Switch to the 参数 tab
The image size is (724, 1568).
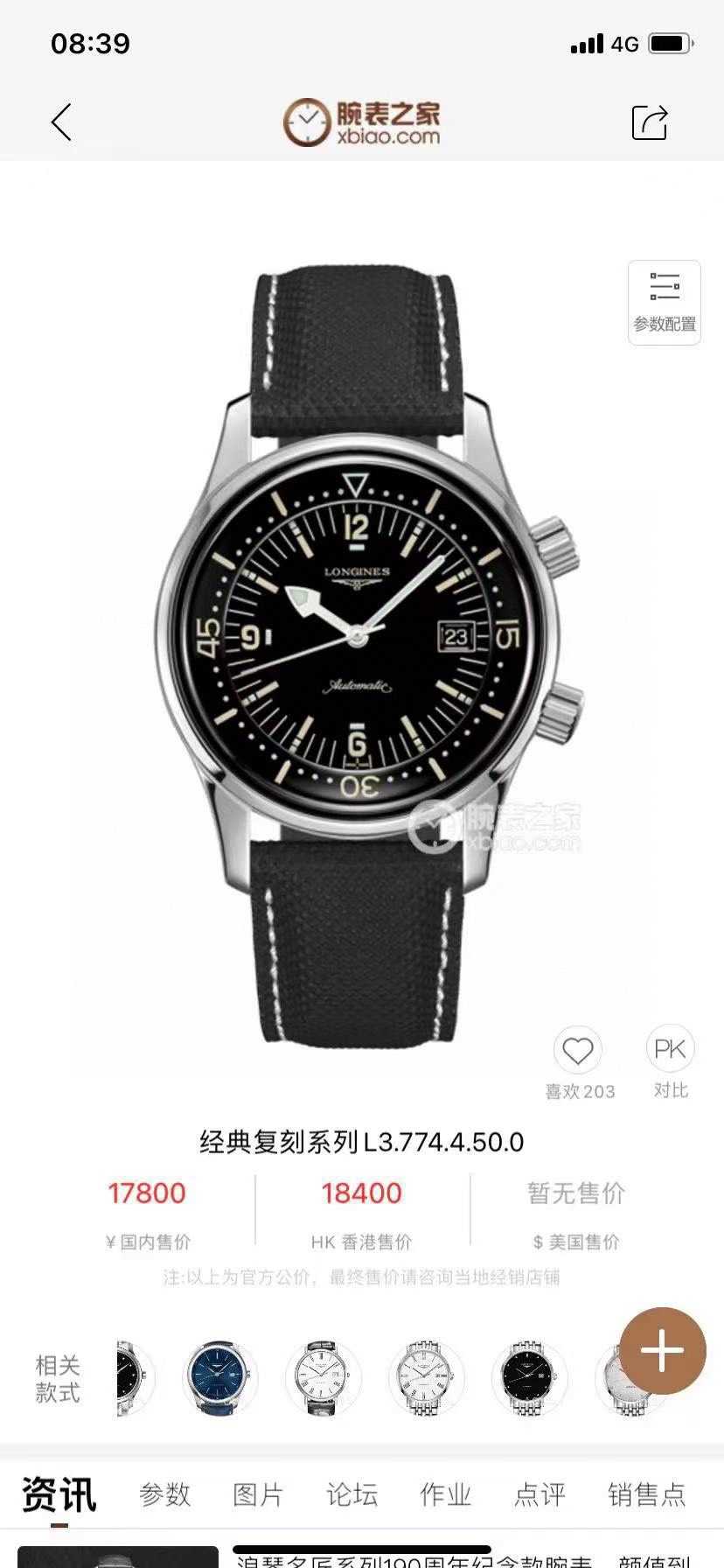click(164, 1494)
